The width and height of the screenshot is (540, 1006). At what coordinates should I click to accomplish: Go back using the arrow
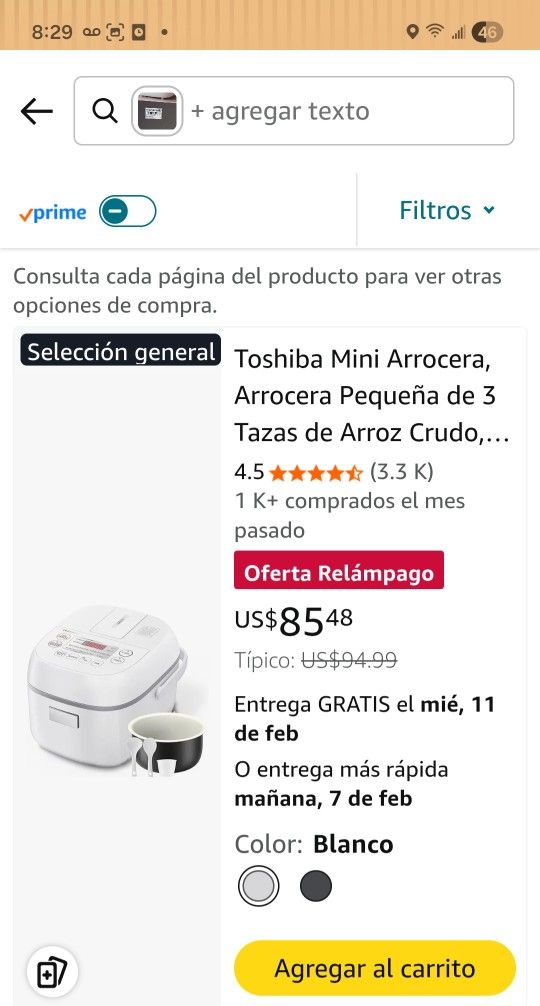click(37, 111)
